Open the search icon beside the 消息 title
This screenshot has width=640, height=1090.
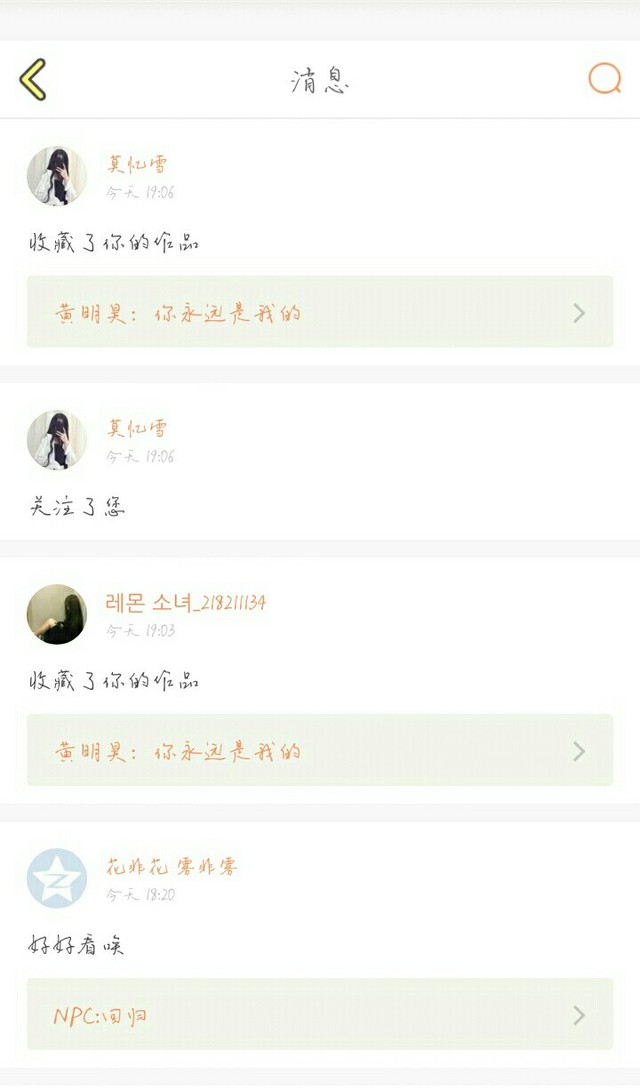click(x=604, y=79)
